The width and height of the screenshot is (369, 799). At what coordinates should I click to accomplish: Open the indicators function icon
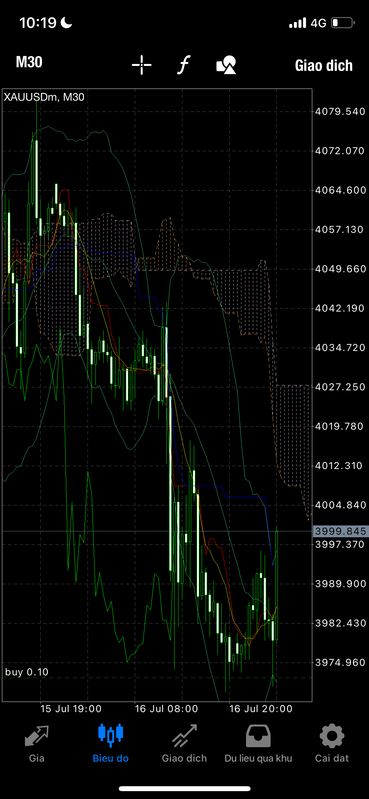click(x=183, y=65)
